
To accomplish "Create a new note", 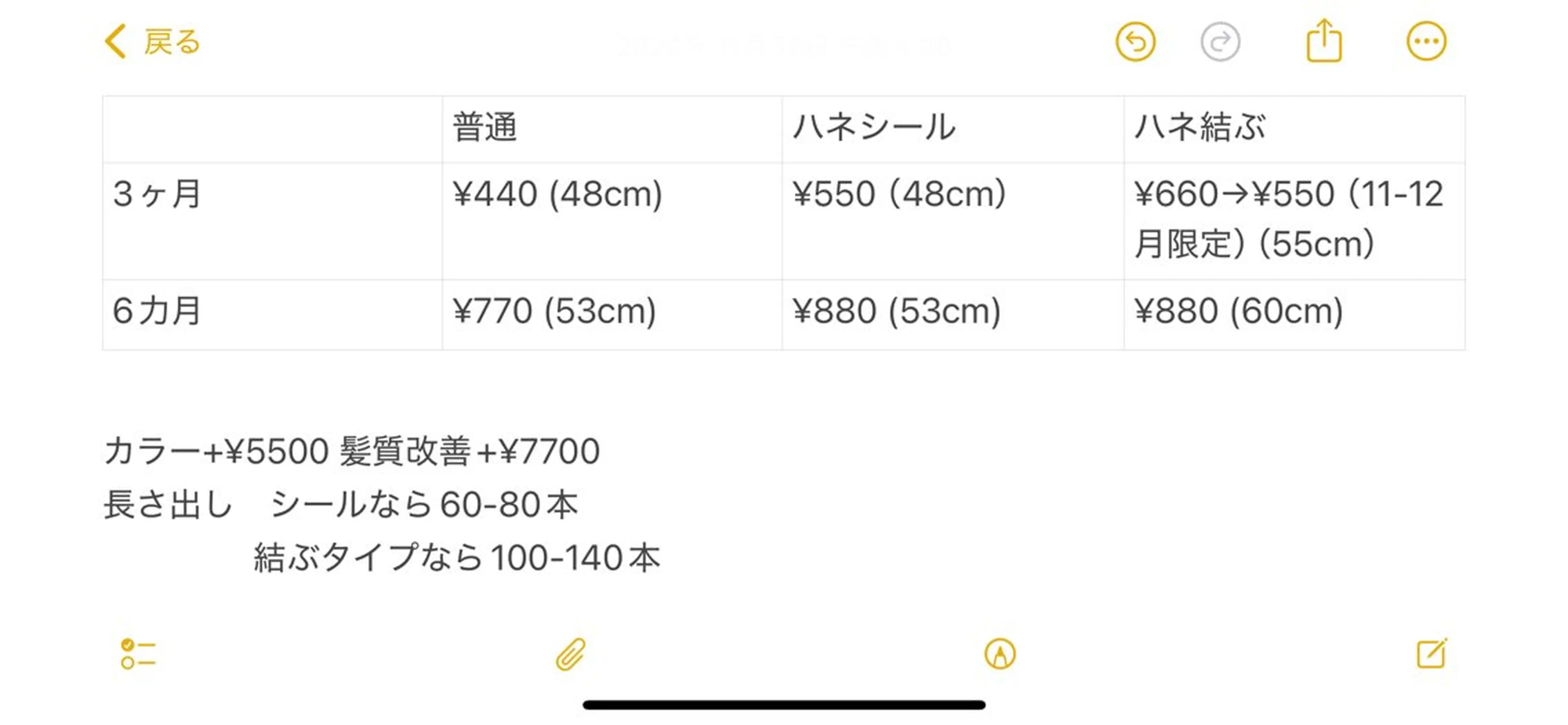I will click(x=1431, y=654).
